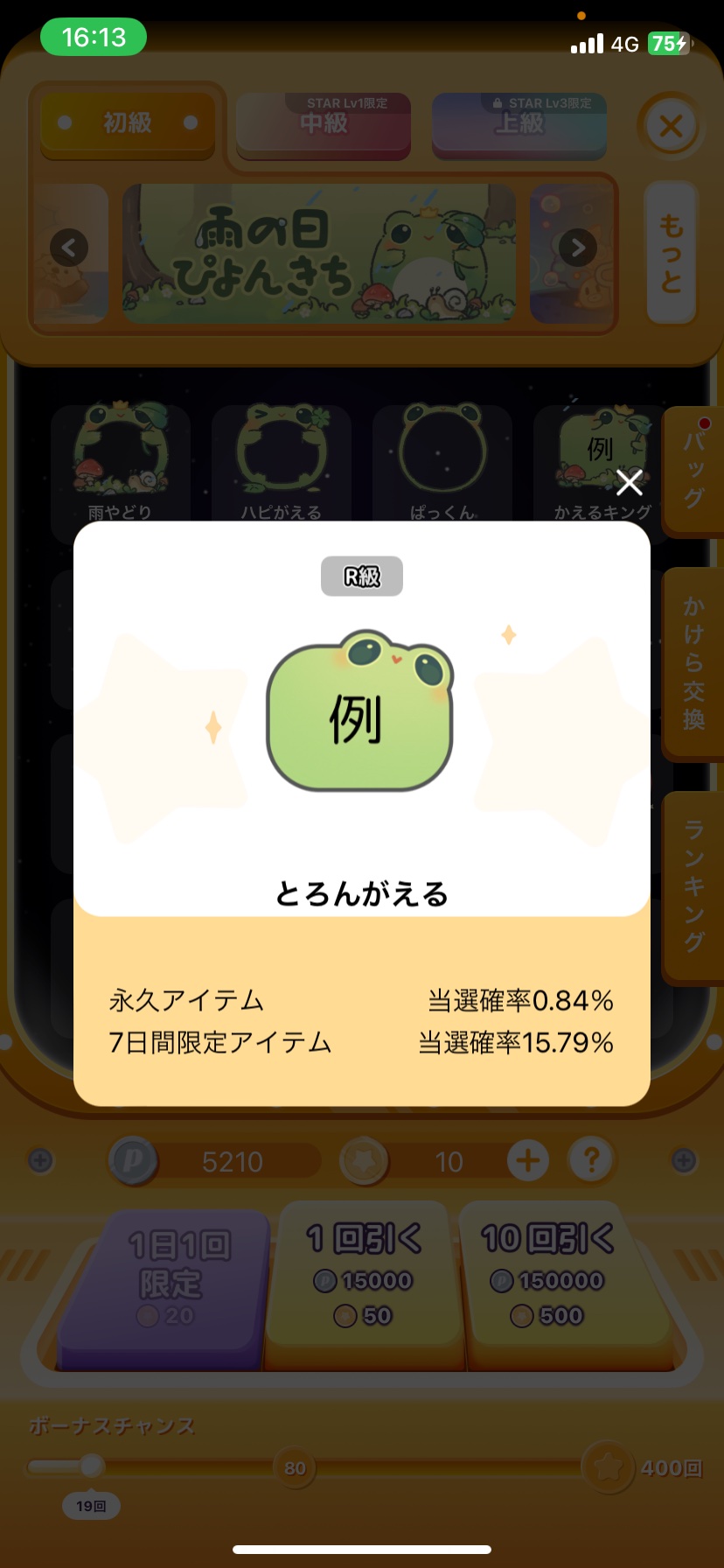
Task: Open the もっと panel
Action: 671,253
